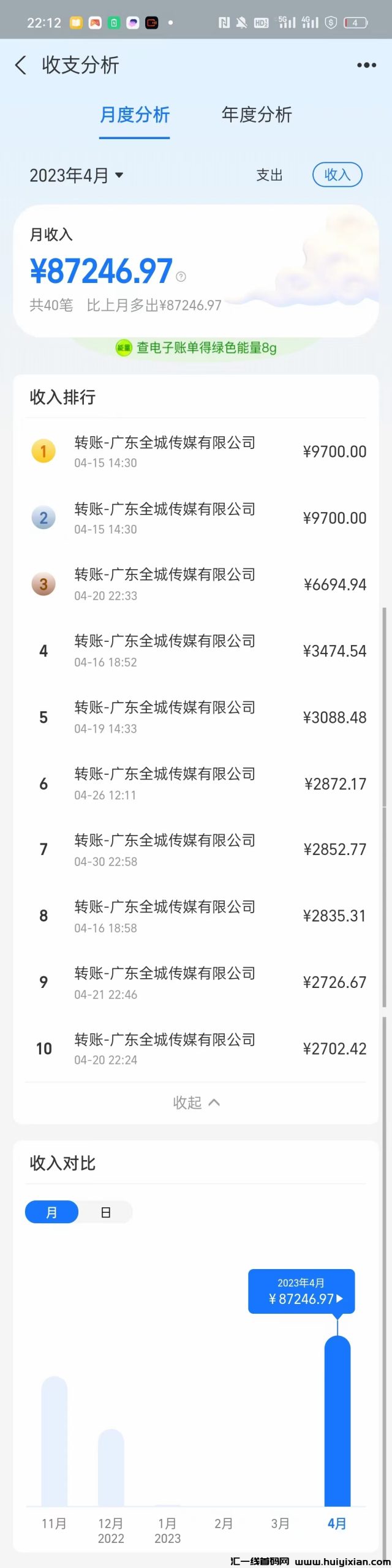Select 月 in the income comparison toggle
This screenshot has height=1568, width=392.
pyautogui.click(x=52, y=1212)
